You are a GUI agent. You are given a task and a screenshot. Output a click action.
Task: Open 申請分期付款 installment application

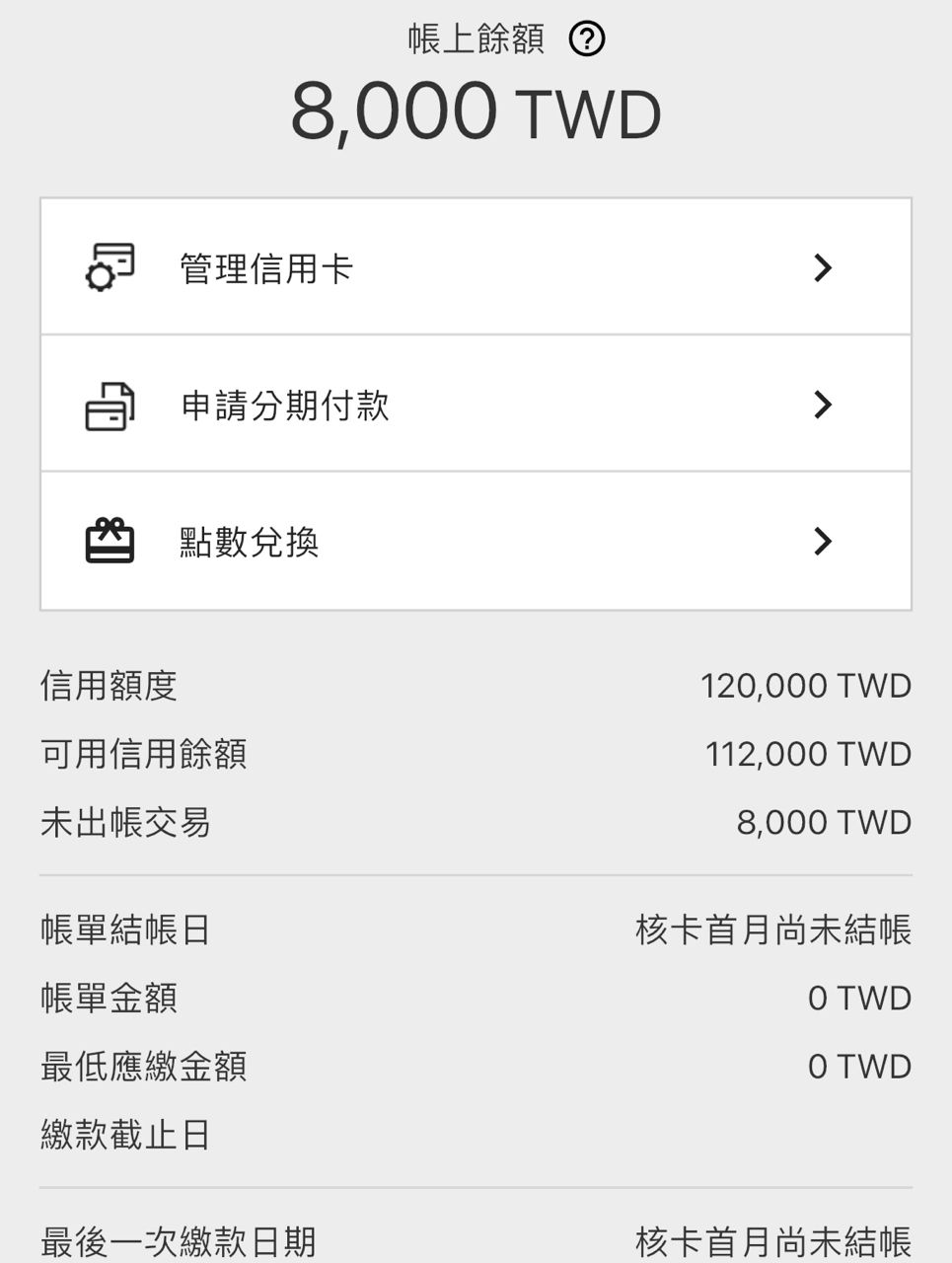click(x=475, y=405)
